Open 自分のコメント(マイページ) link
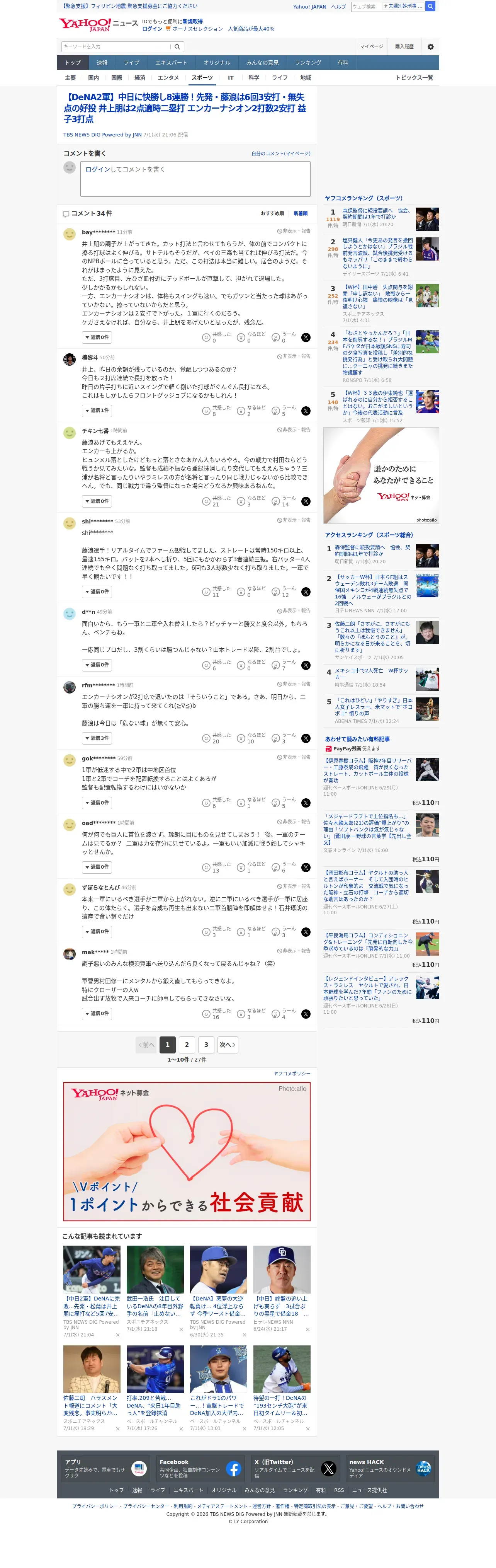 click(280, 154)
